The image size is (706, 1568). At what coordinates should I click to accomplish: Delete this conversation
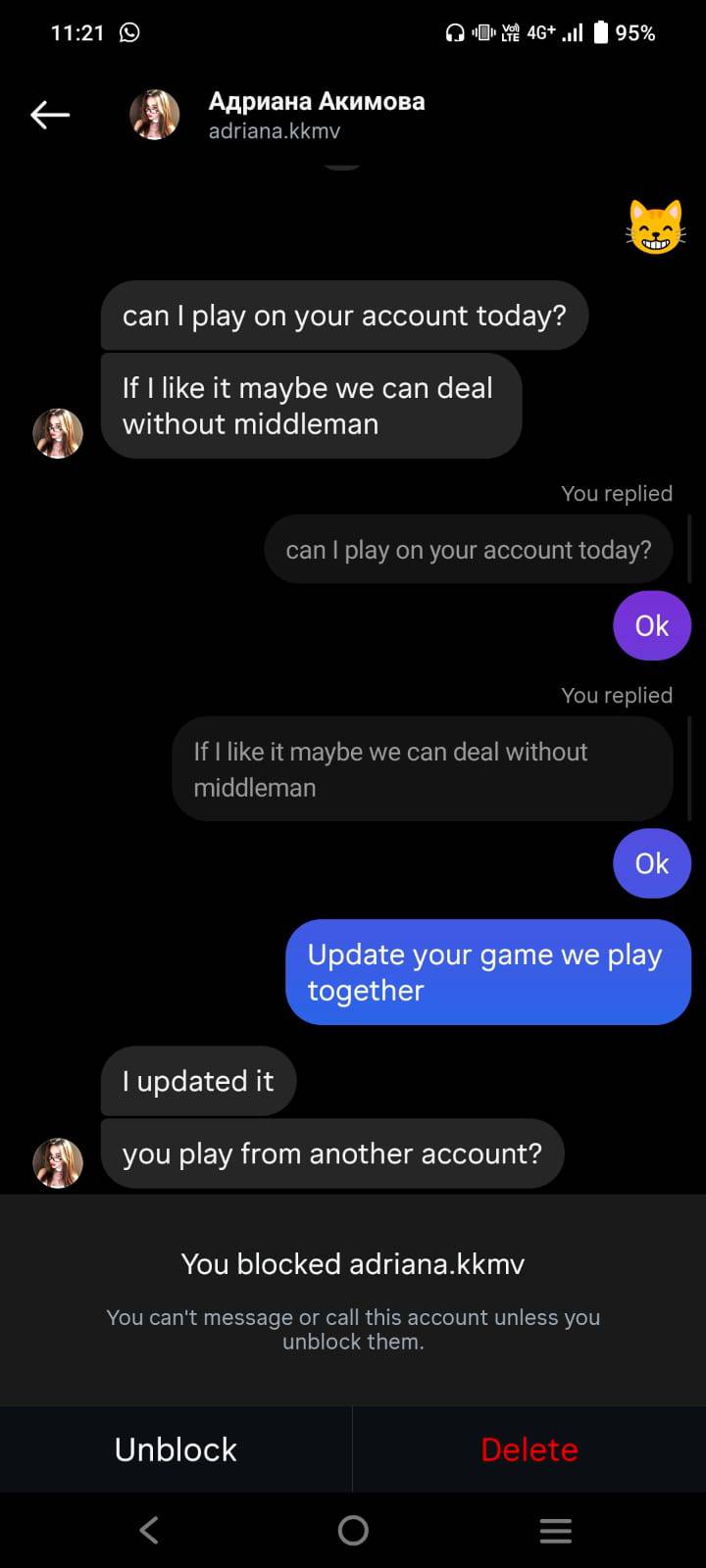[x=529, y=1449]
